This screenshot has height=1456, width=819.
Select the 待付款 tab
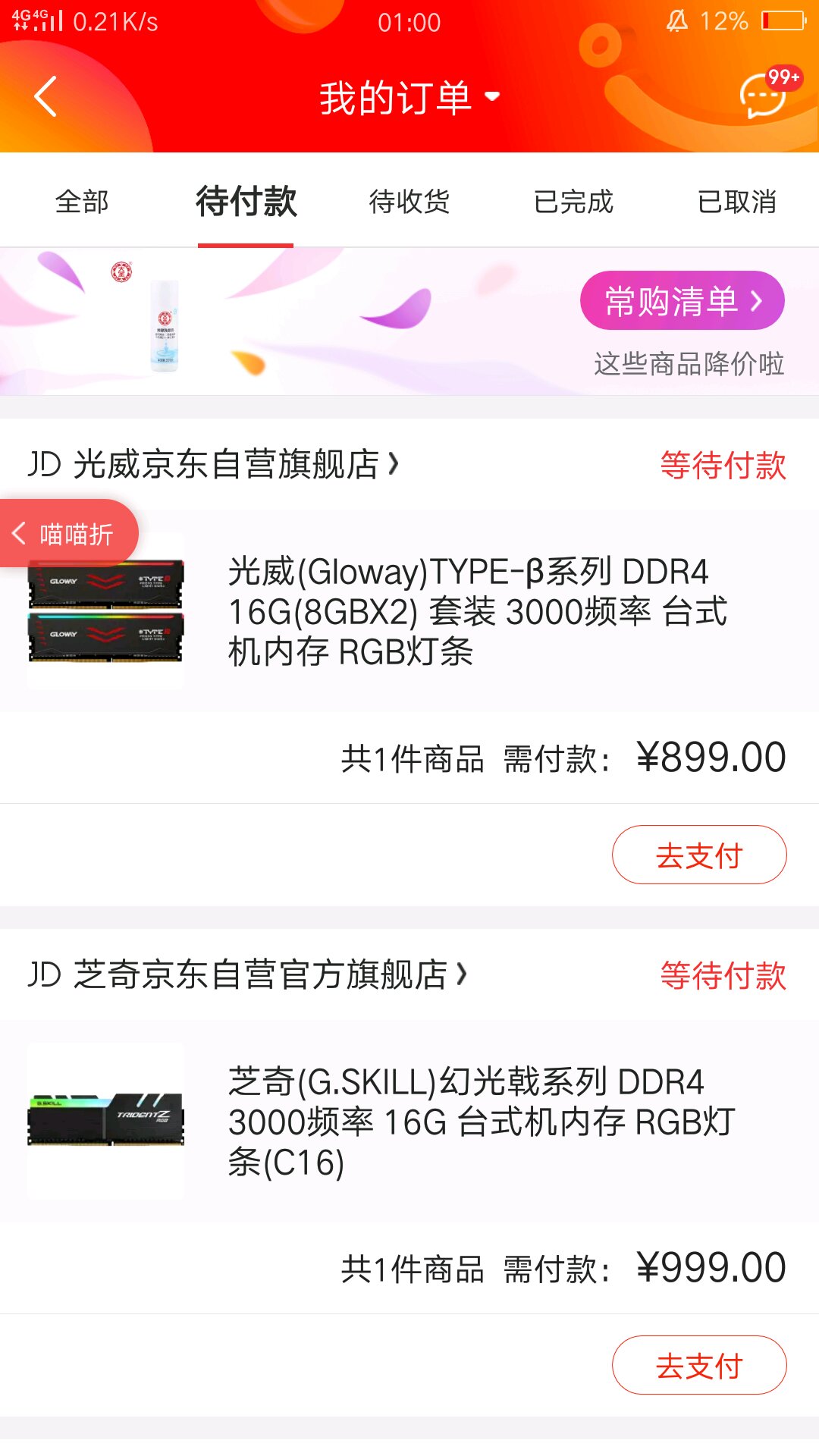tap(246, 202)
